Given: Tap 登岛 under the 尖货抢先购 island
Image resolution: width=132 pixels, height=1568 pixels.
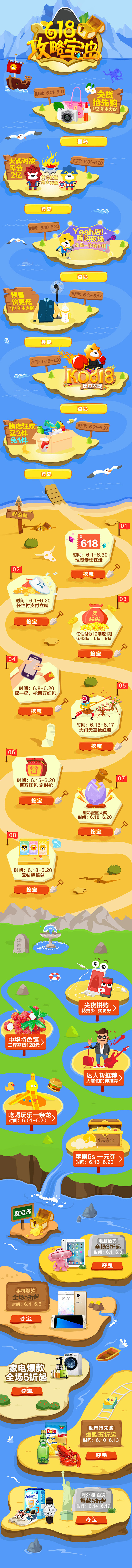Looking at the screenshot, I should tap(83, 142).
